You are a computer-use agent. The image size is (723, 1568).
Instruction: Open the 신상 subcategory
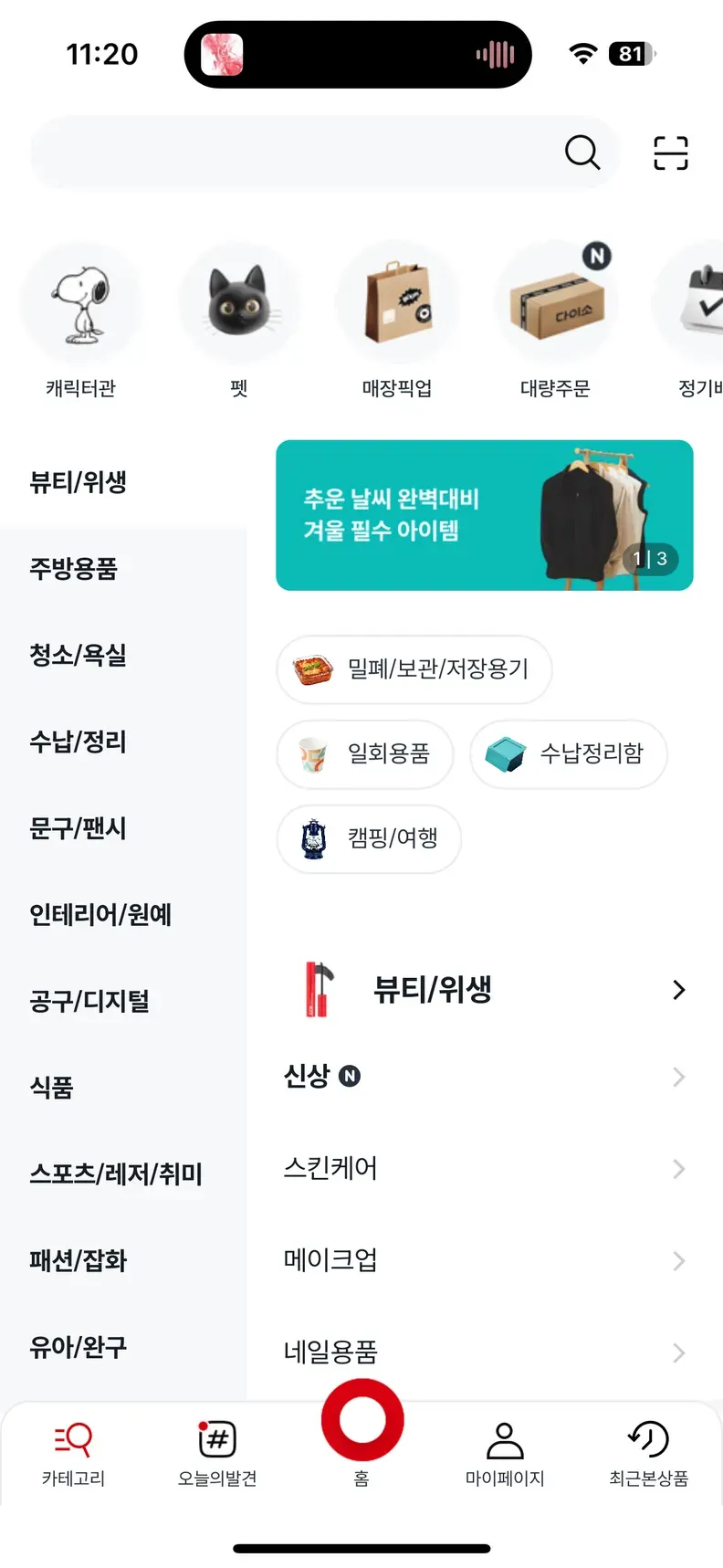click(484, 1077)
